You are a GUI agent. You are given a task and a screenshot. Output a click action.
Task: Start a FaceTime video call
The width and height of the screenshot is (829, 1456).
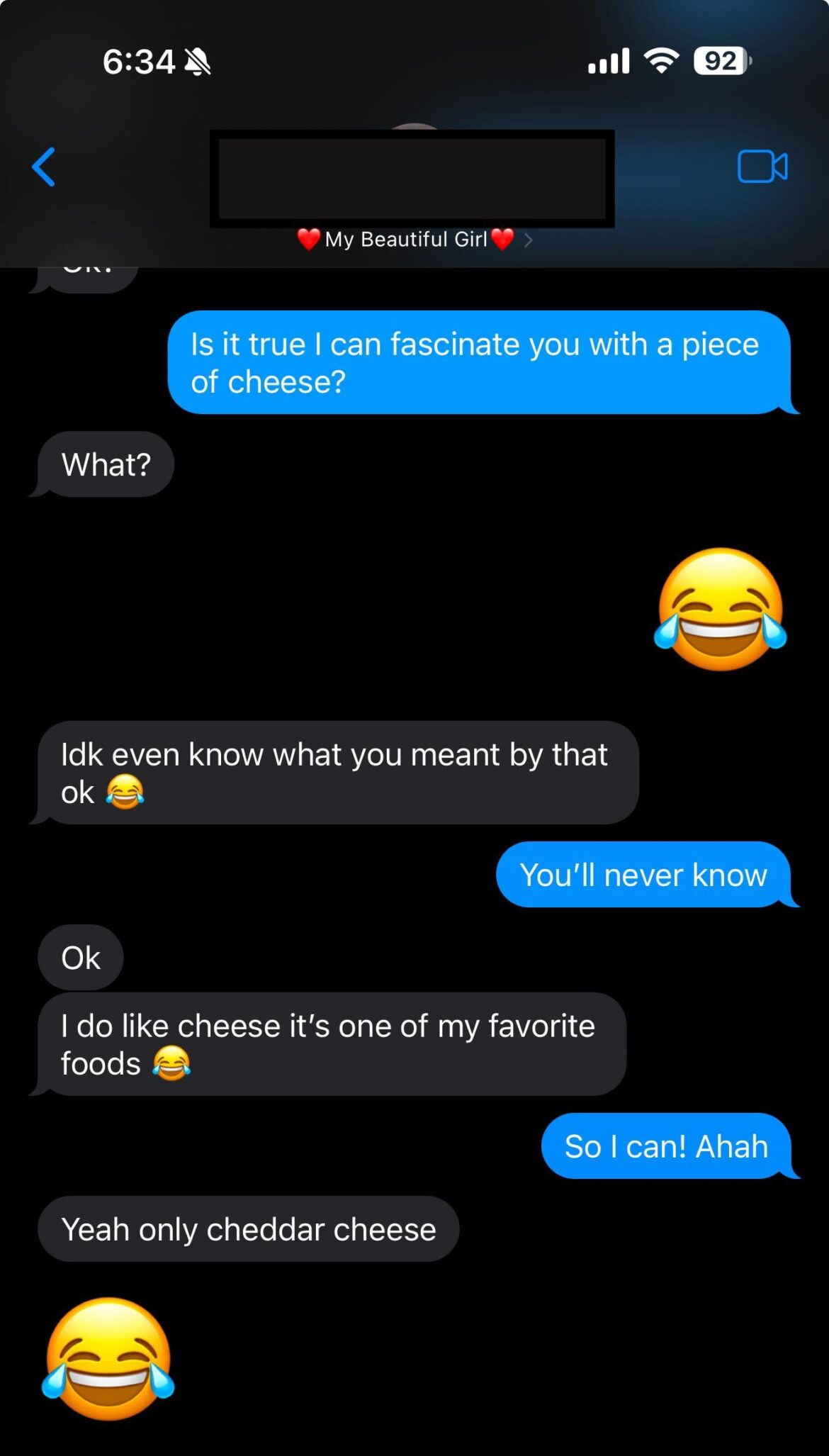click(763, 167)
